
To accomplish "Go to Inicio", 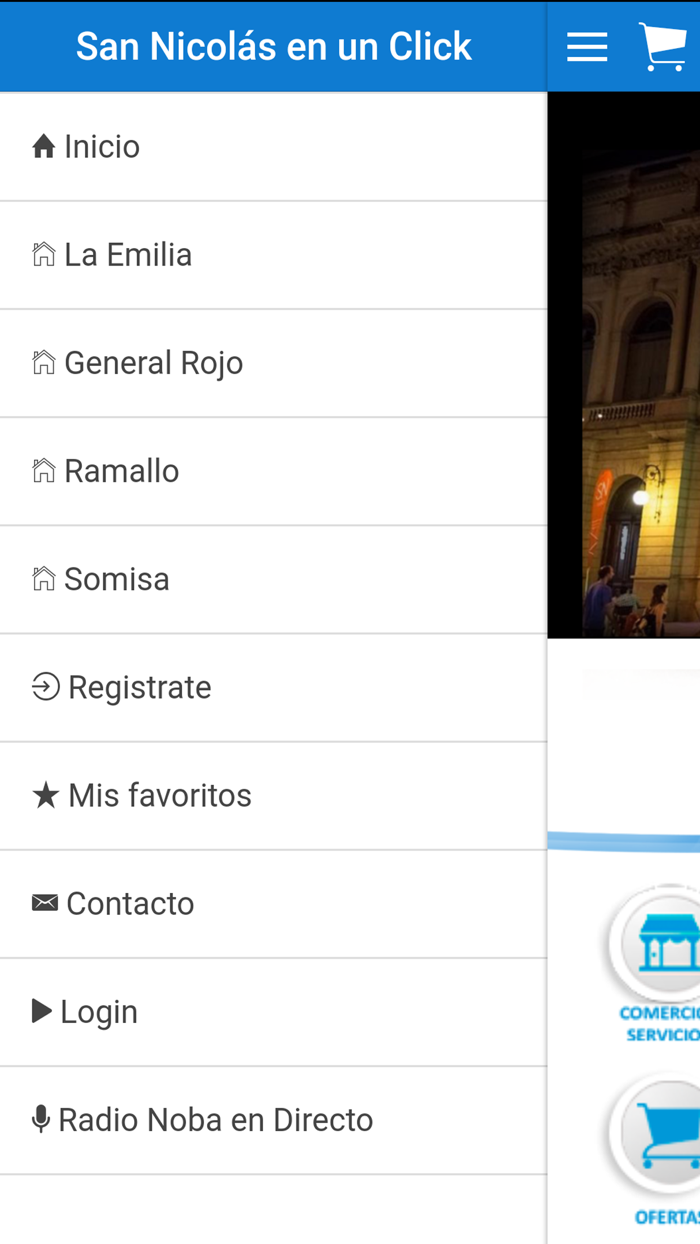I will click(273, 147).
